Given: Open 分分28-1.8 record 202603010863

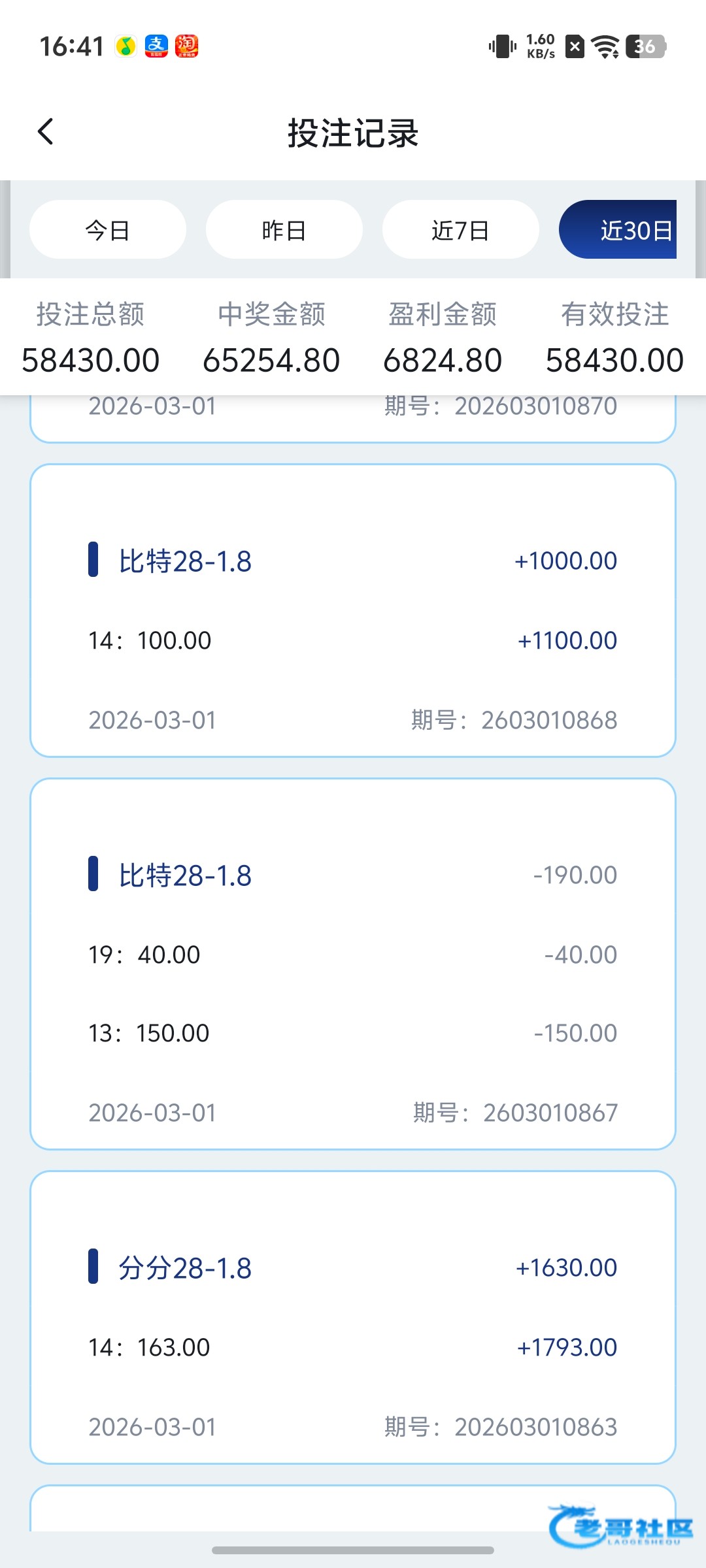Looking at the screenshot, I should click(353, 1317).
